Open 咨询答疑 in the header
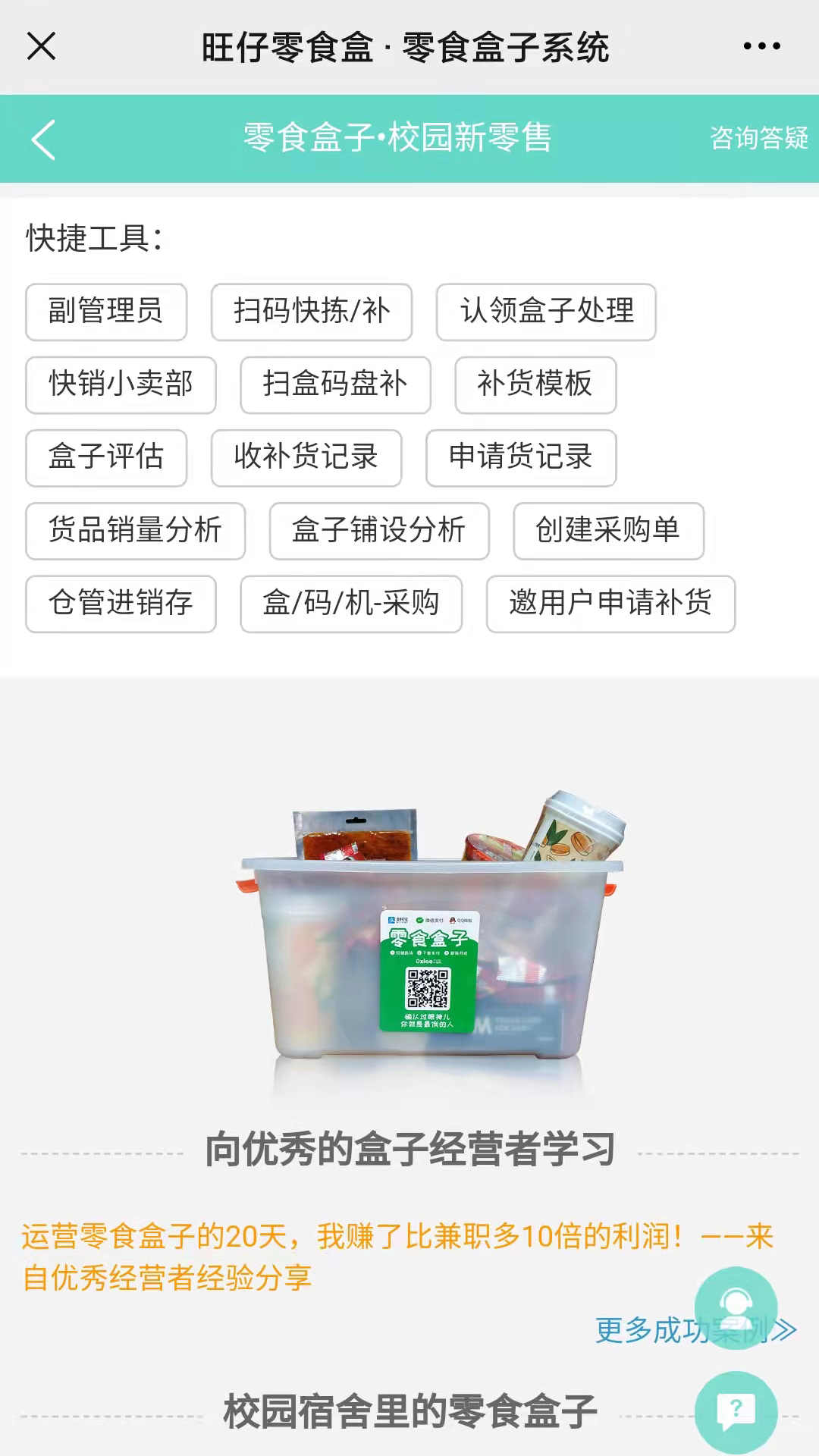The width and height of the screenshot is (819, 1456). 758,138
